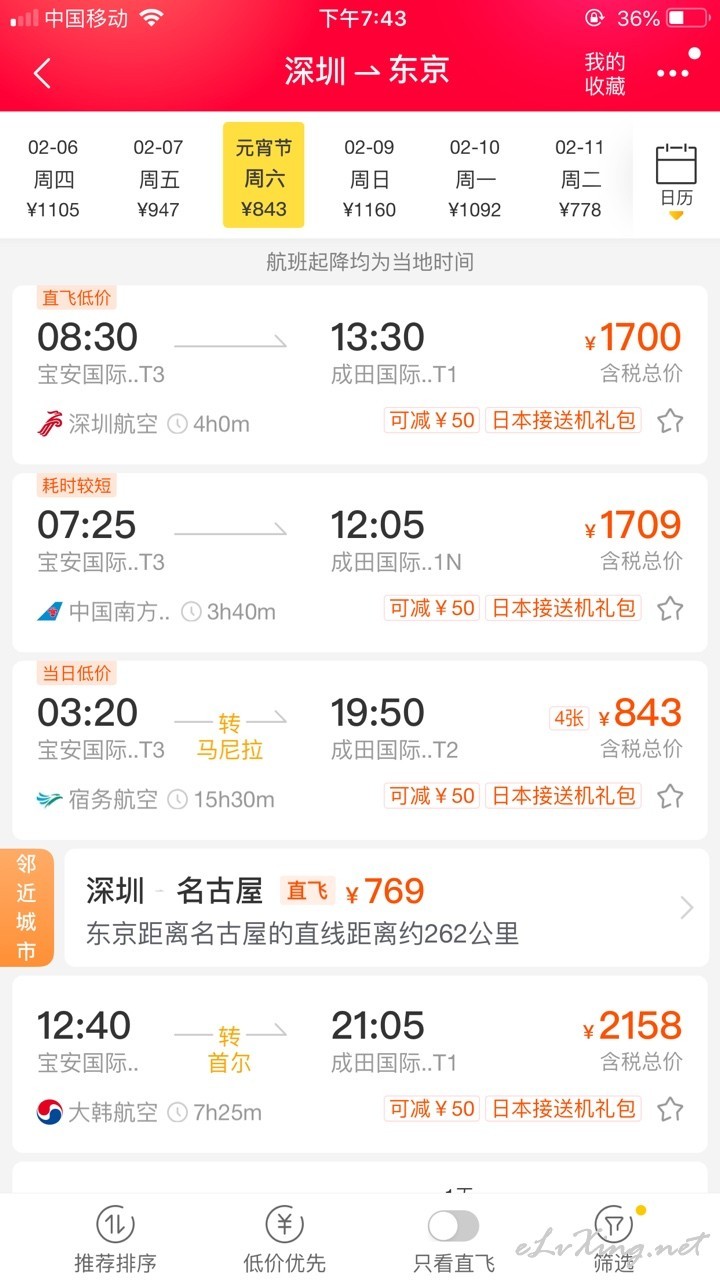The image size is (720, 1280).
Task: Sort by 推荐排序
Action: click(115, 1240)
